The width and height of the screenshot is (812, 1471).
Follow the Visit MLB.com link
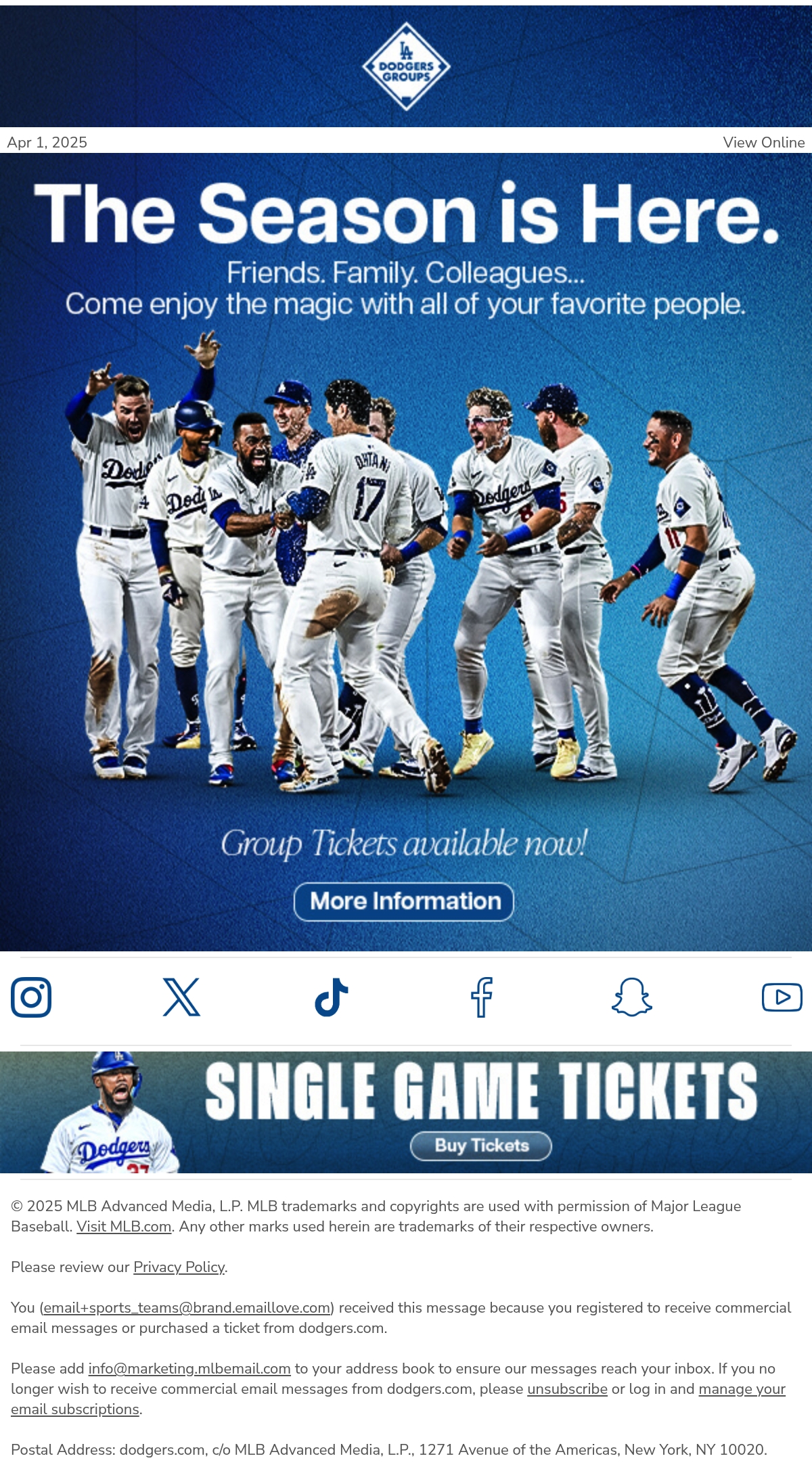pos(124,1226)
